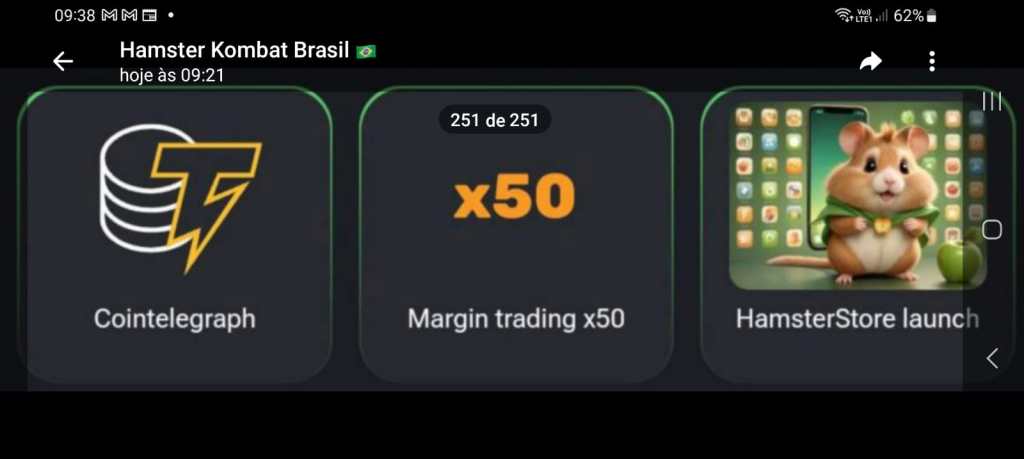Forward this image using the share arrow
This screenshot has width=1024, height=459.
(870, 62)
